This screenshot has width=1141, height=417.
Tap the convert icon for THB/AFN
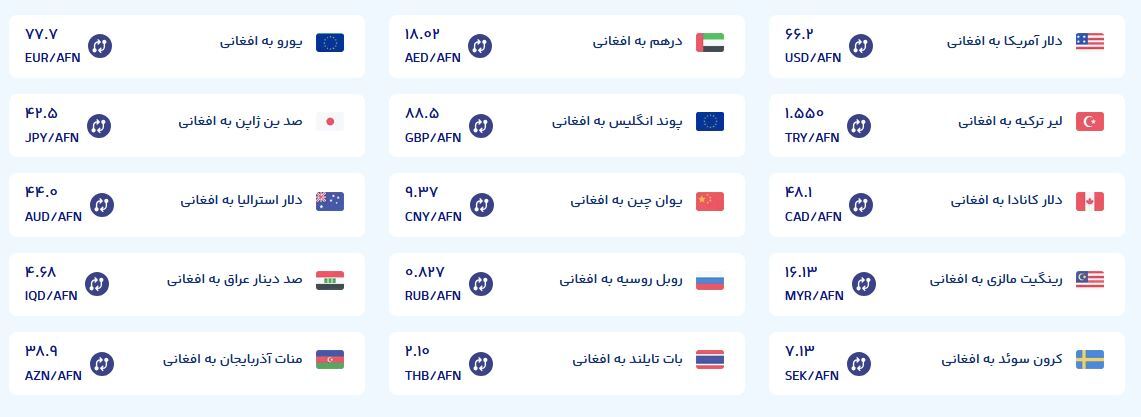[x=481, y=364]
